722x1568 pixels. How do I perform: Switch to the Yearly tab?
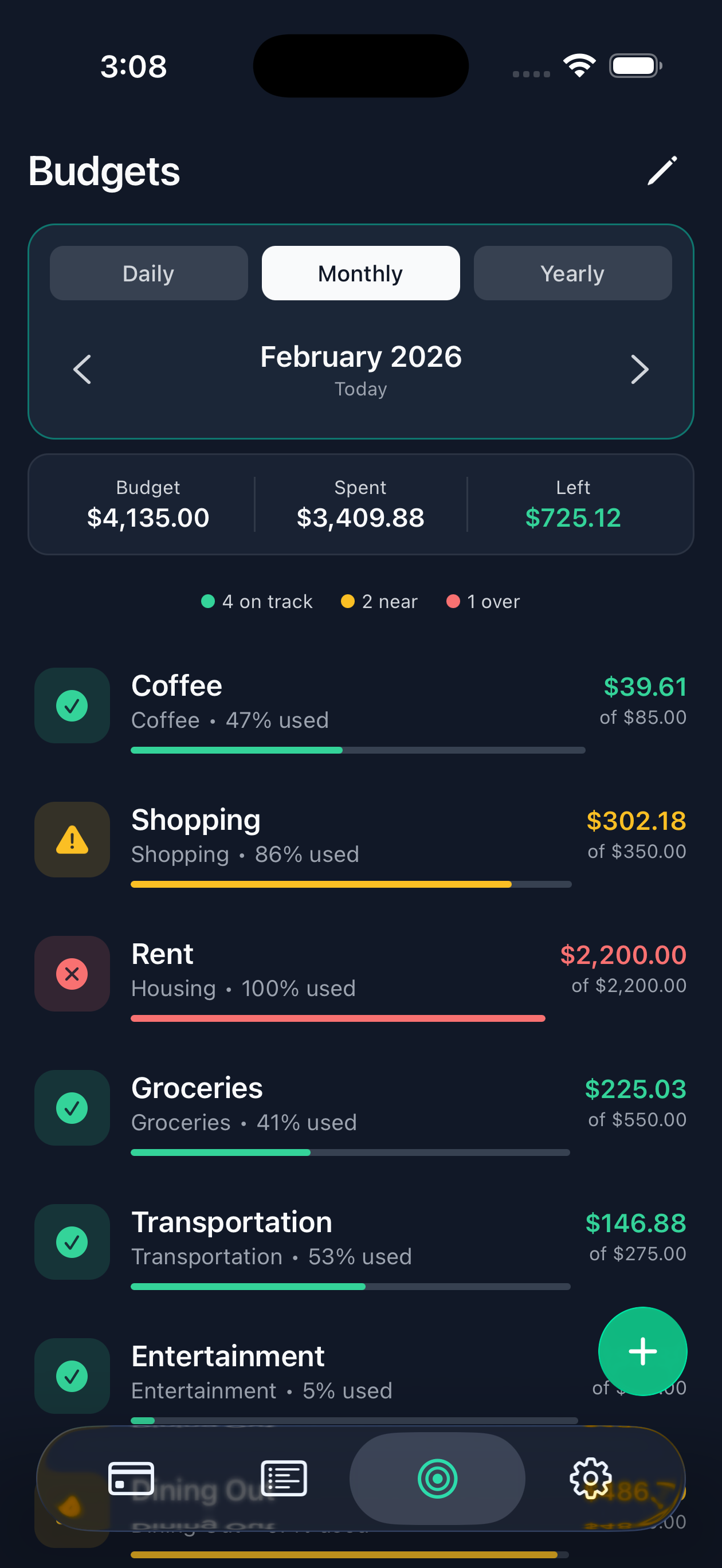(572, 273)
